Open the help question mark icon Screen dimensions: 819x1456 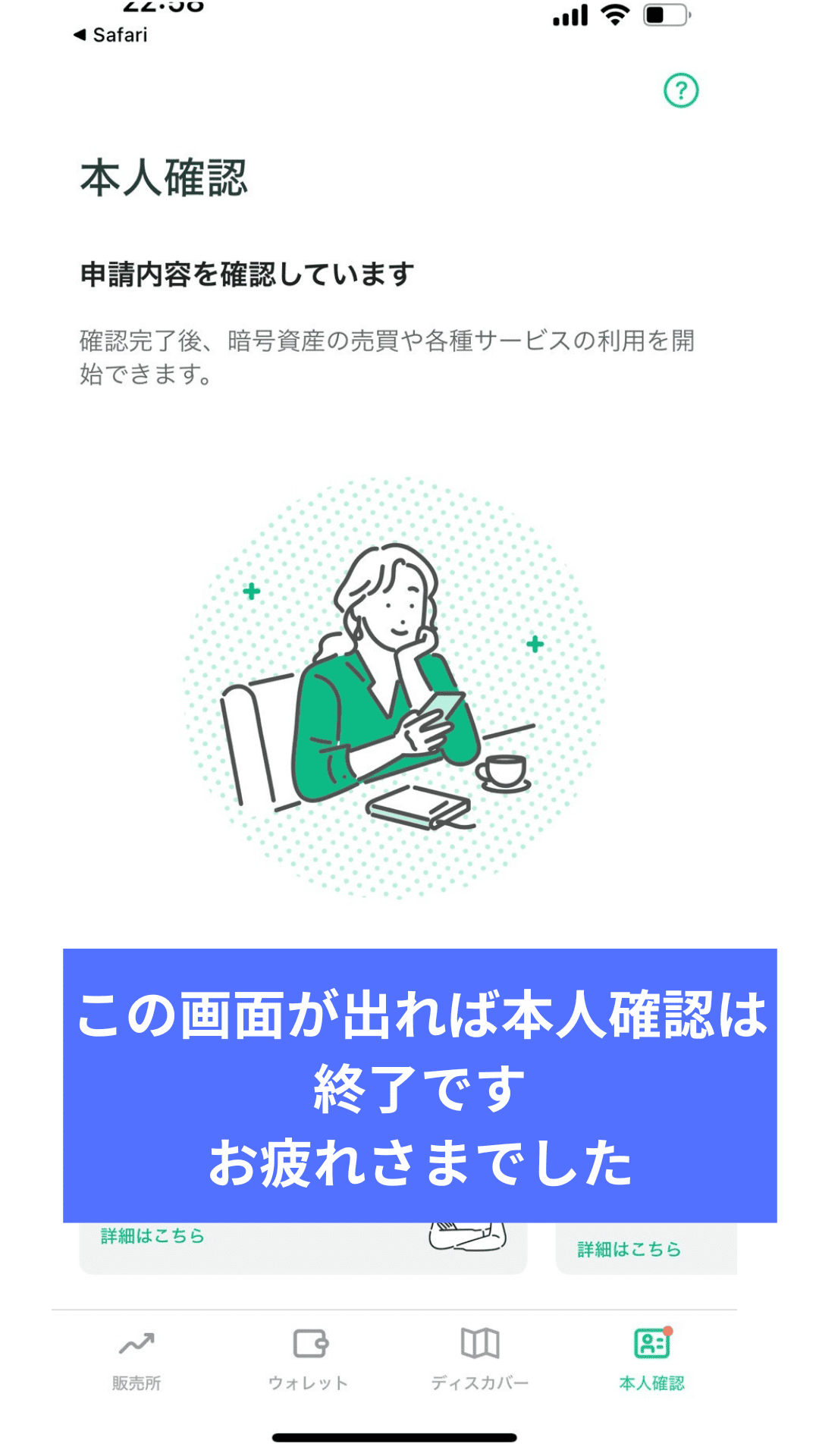680,91
